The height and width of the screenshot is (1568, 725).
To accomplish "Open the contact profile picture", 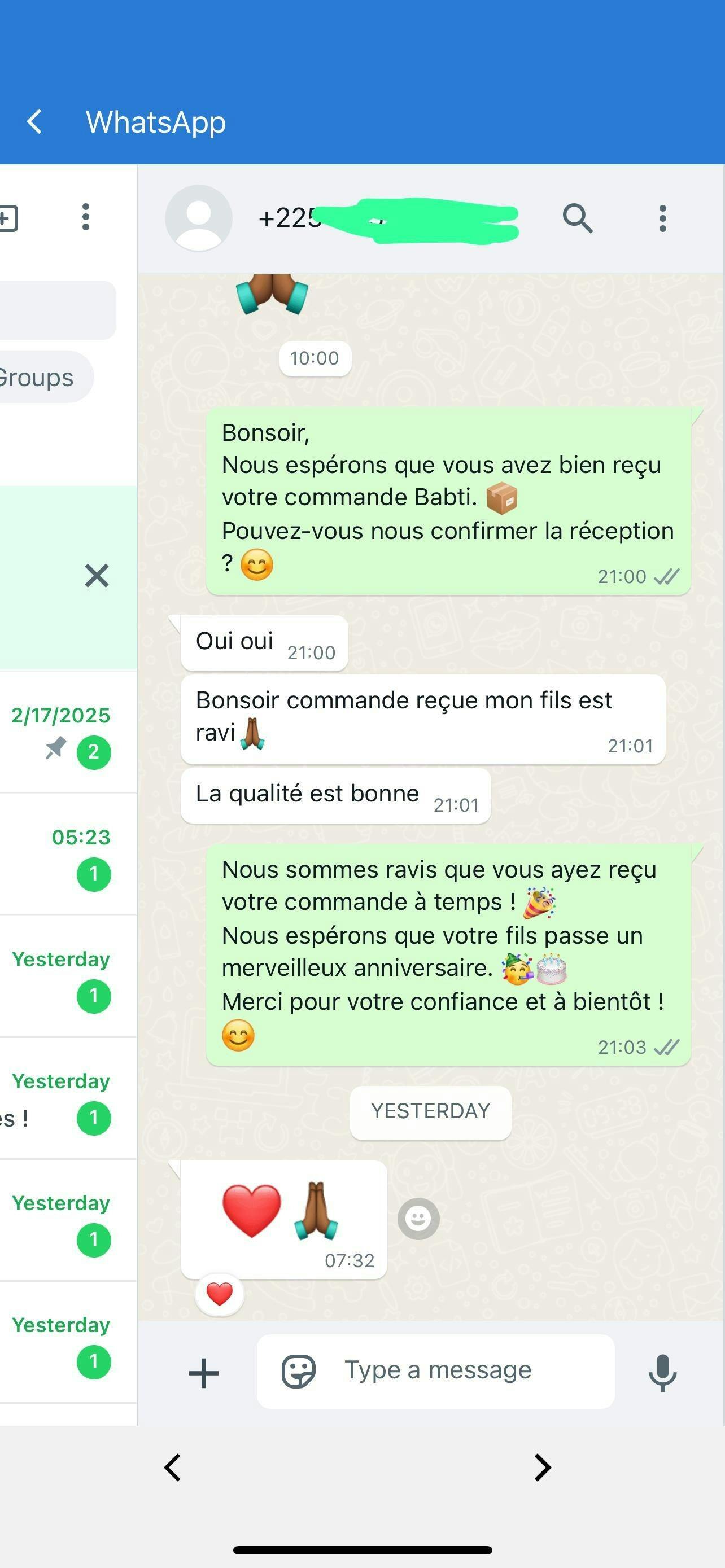I will click(x=198, y=218).
